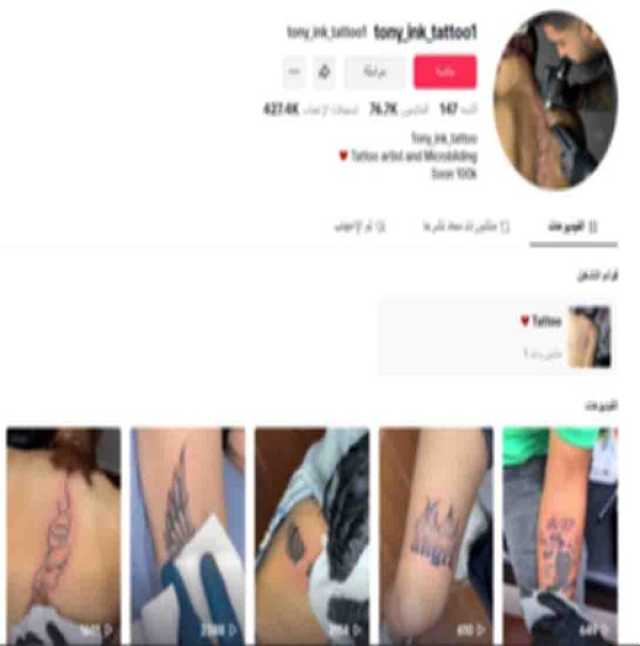
Task: Share this profile via the share icon
Action: tap(324, 72)
